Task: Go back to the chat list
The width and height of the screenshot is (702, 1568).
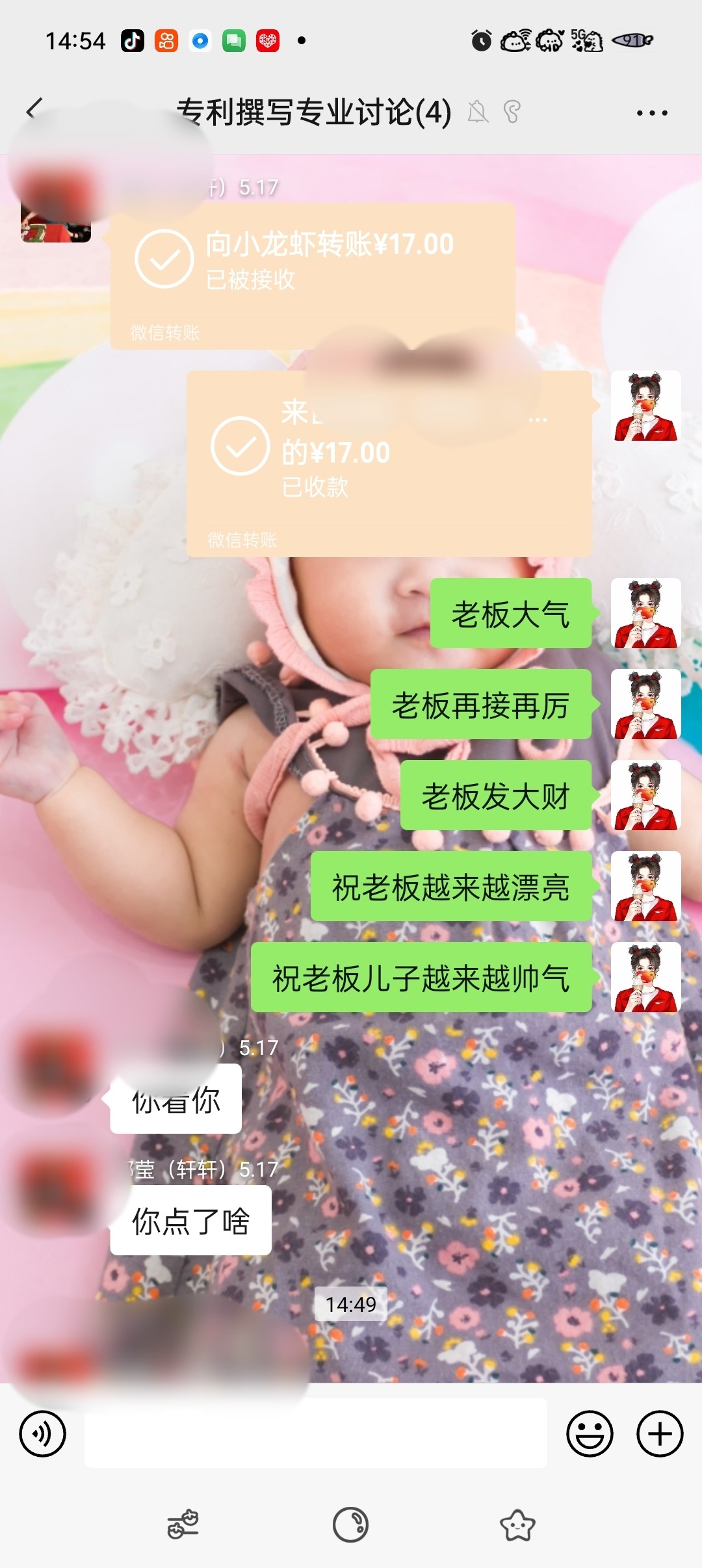Action: [x=34, y=109]
